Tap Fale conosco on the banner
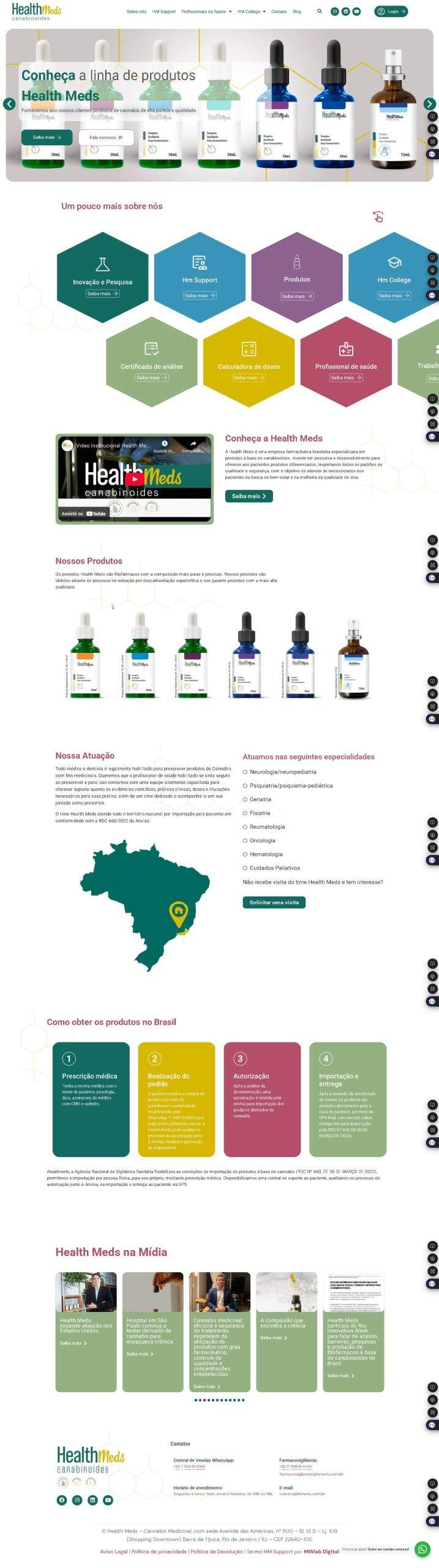The width and height of the screenshot is (439, 1568). [x=106, y=138]
